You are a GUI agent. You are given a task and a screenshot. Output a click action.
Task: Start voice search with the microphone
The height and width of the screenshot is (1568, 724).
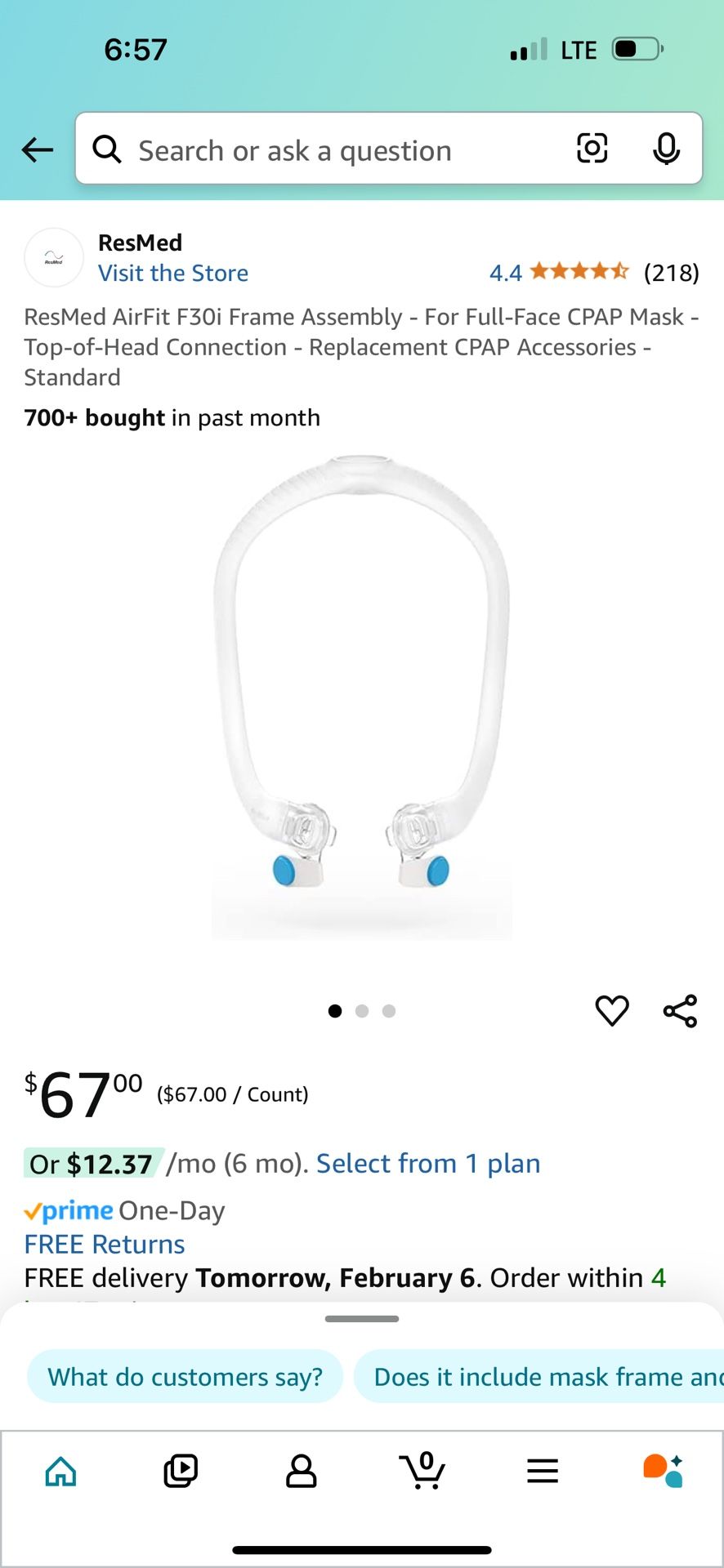(666, 149)
